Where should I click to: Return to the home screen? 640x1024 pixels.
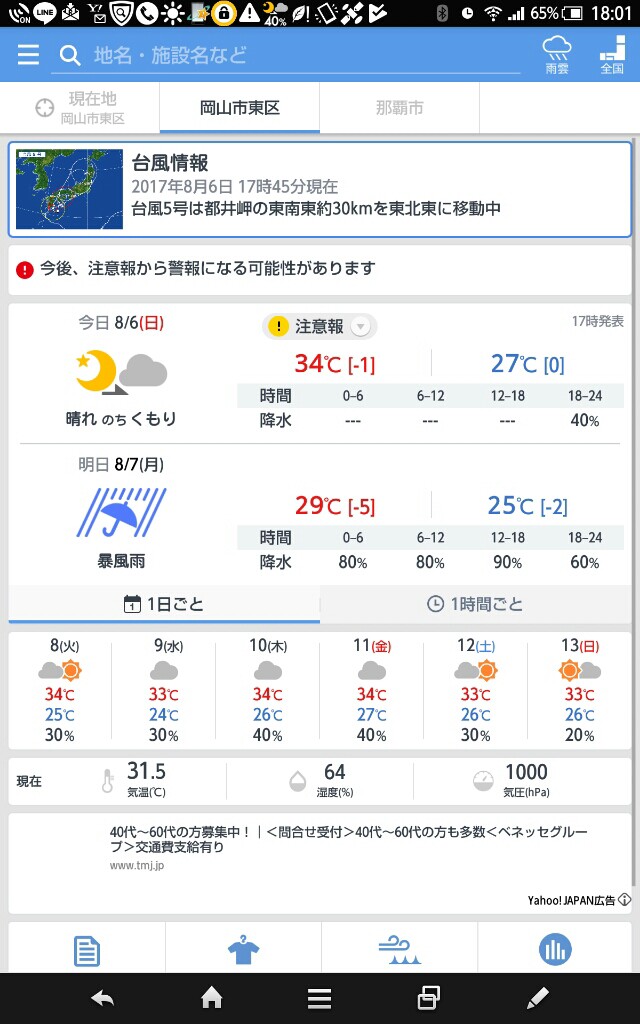point(212,998)
